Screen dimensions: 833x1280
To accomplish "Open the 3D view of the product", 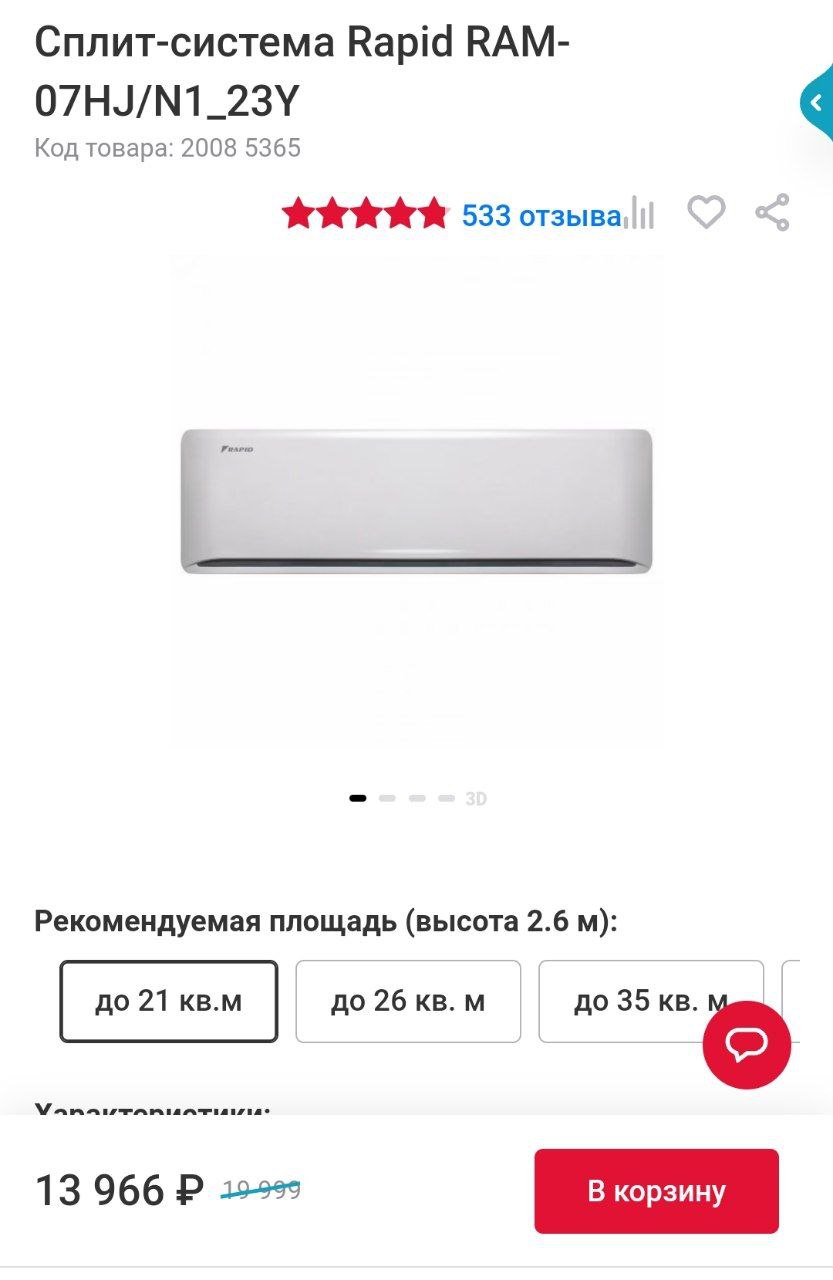I will pyautogui.click(x=476, y=799).
